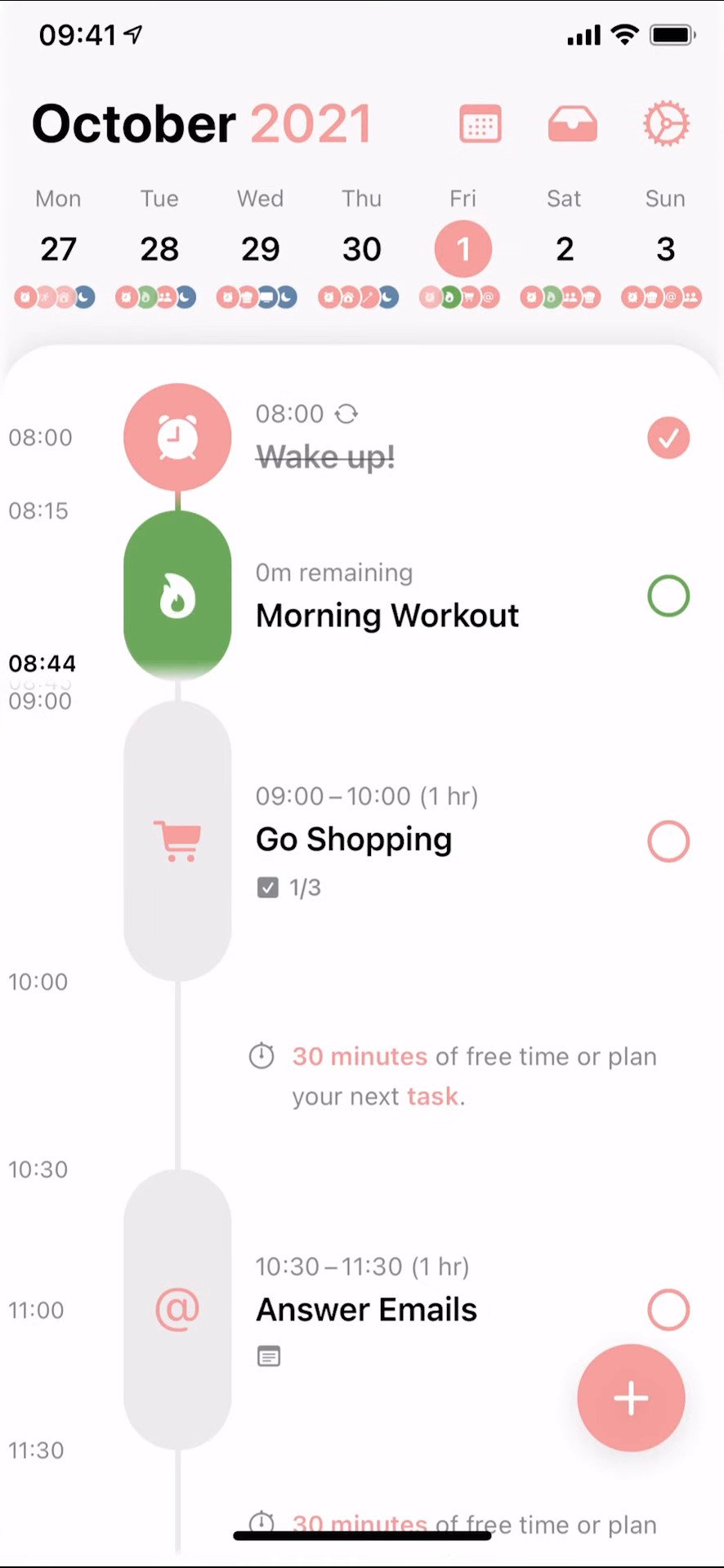
Task: Open the Answer Emails task
Action: (366, 1310)
